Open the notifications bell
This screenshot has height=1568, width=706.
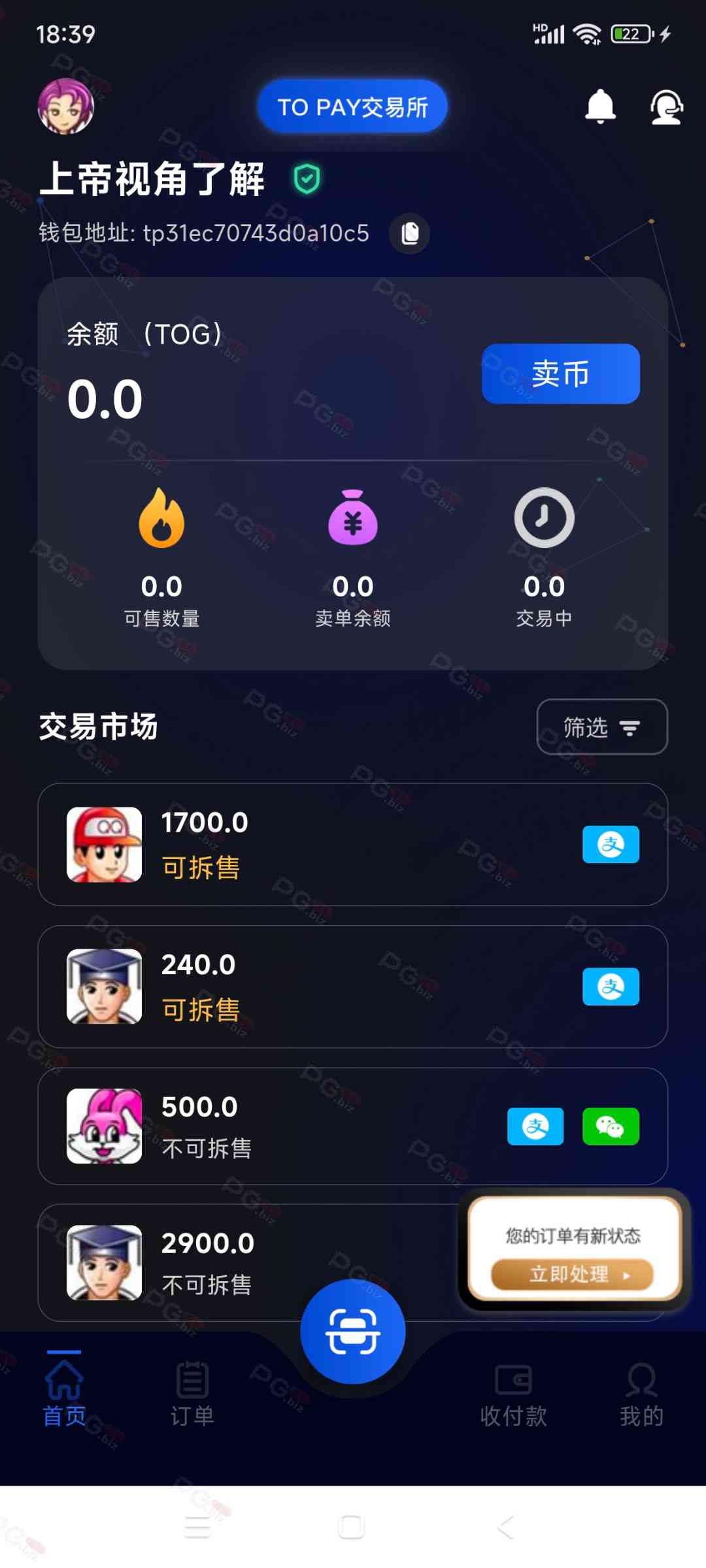[600, 106]
